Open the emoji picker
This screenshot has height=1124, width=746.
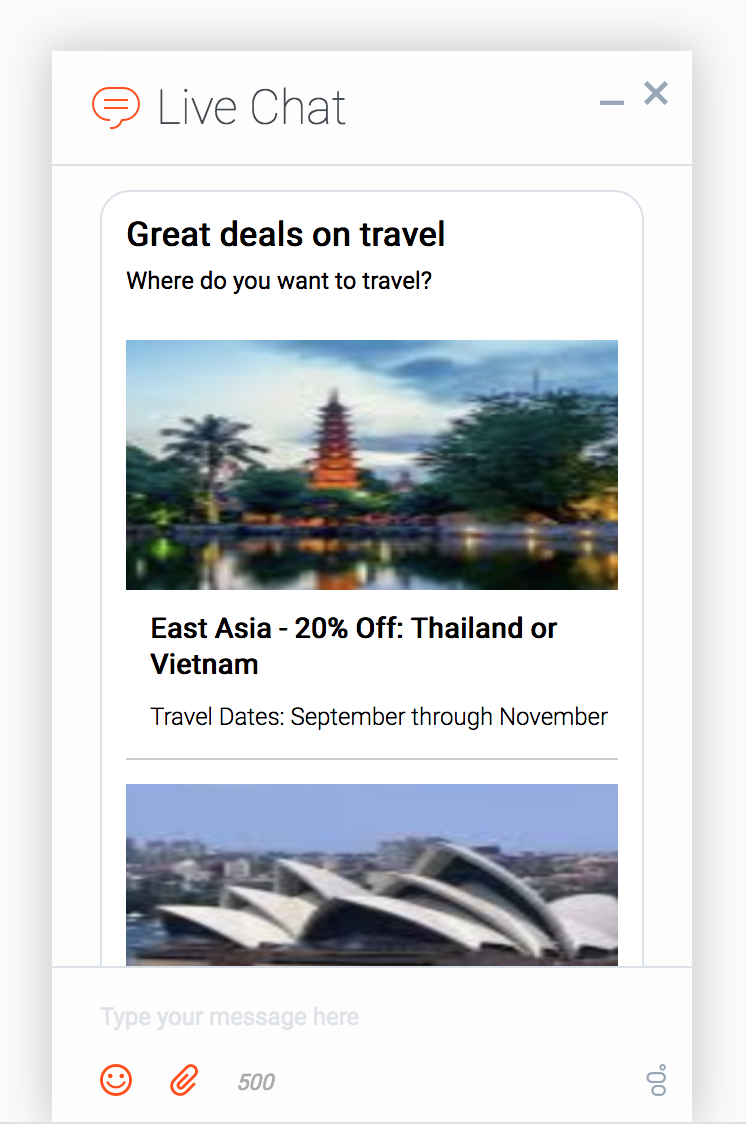[116, 1080]
